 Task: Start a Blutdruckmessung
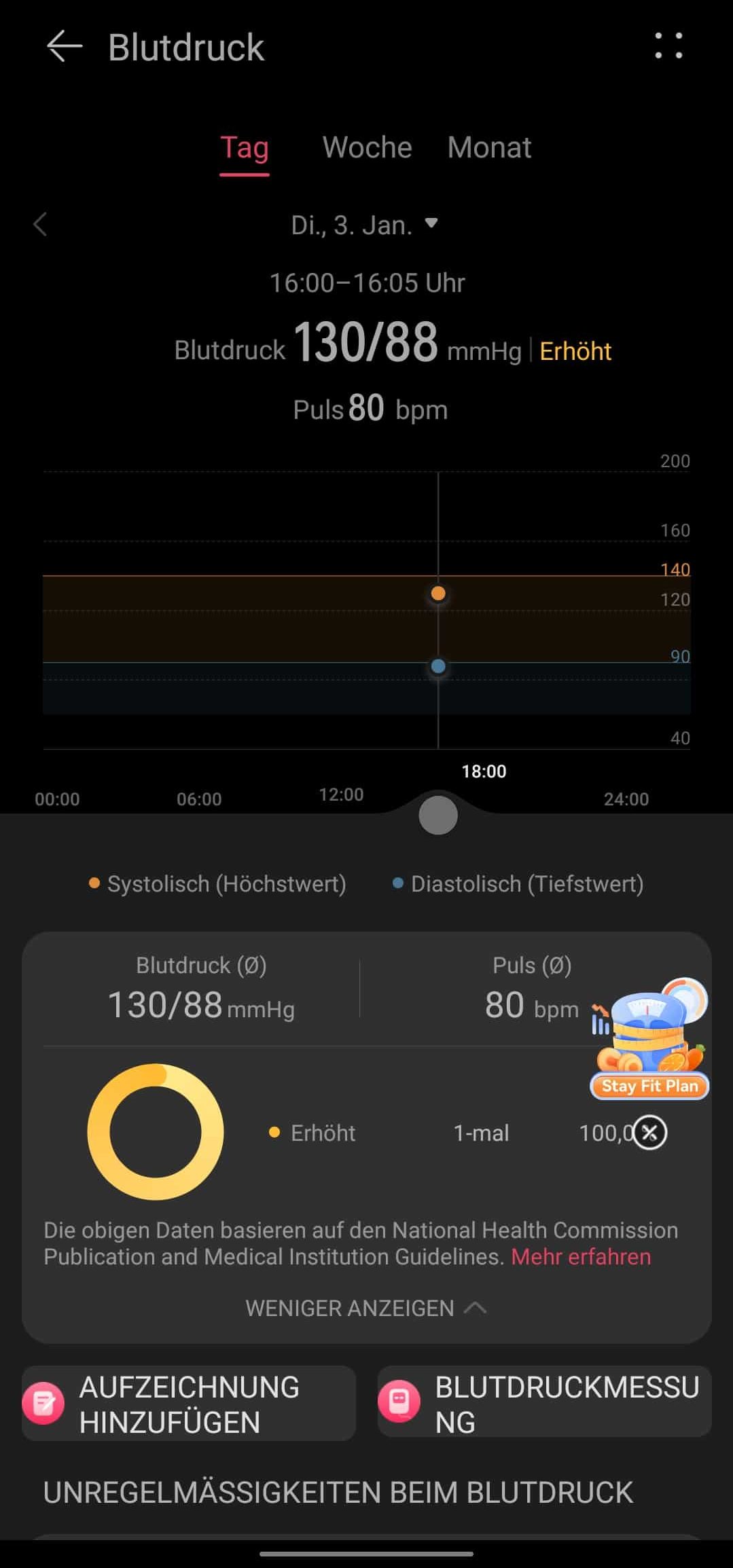(x=544, y=1402)
